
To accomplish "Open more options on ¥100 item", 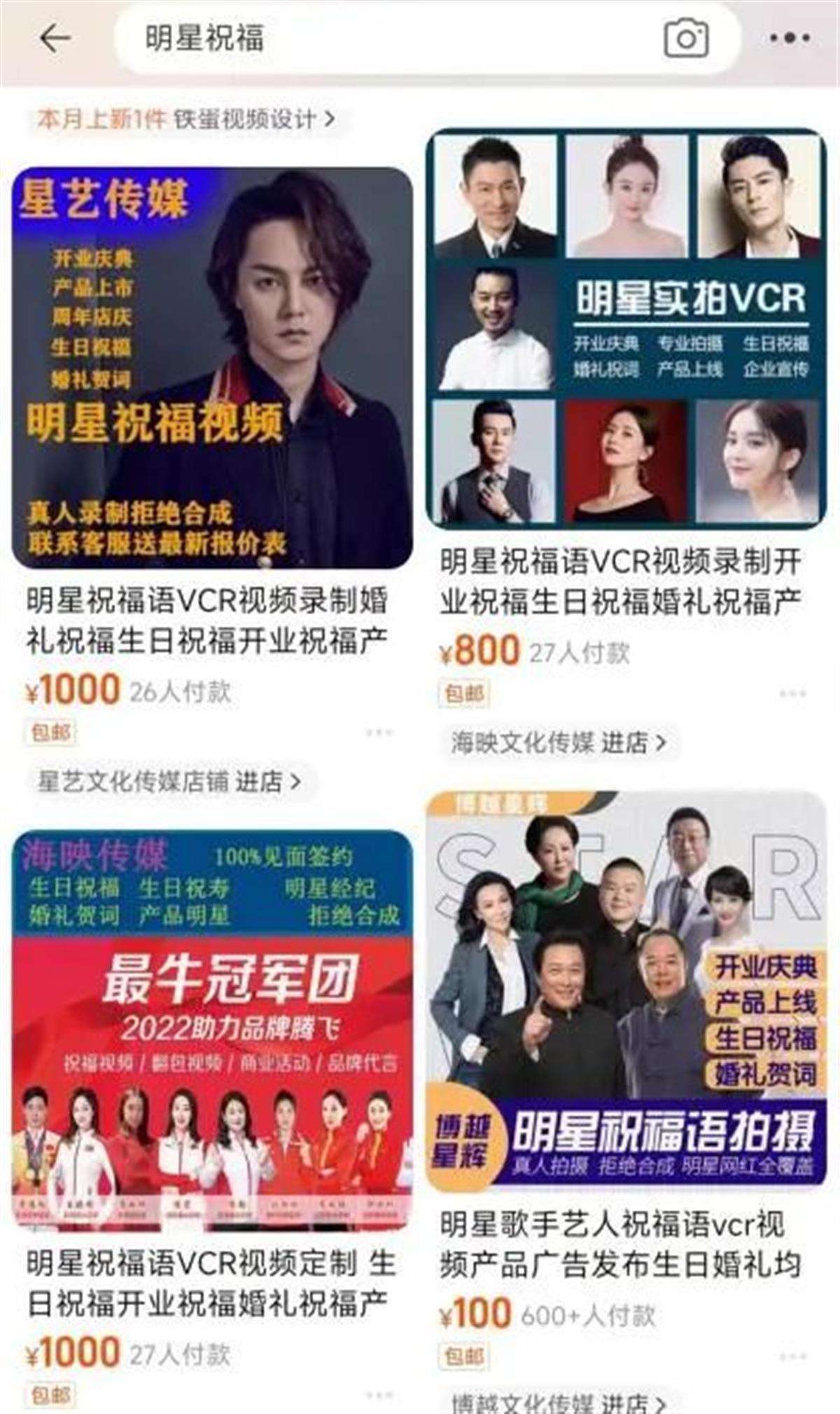I will click(x=792, y=1356).
